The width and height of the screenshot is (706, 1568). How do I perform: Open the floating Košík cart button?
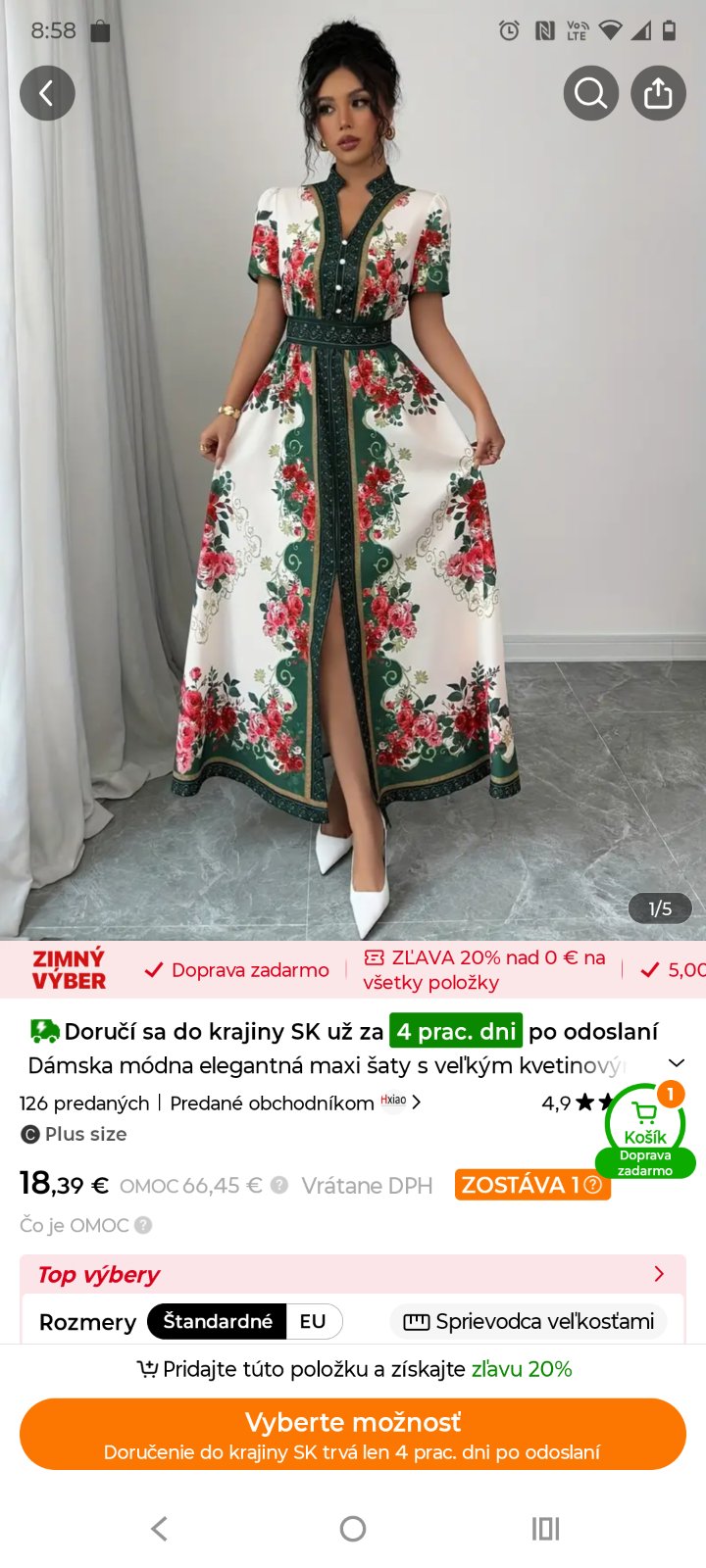pyautogui.click(x=644, y=1129)
